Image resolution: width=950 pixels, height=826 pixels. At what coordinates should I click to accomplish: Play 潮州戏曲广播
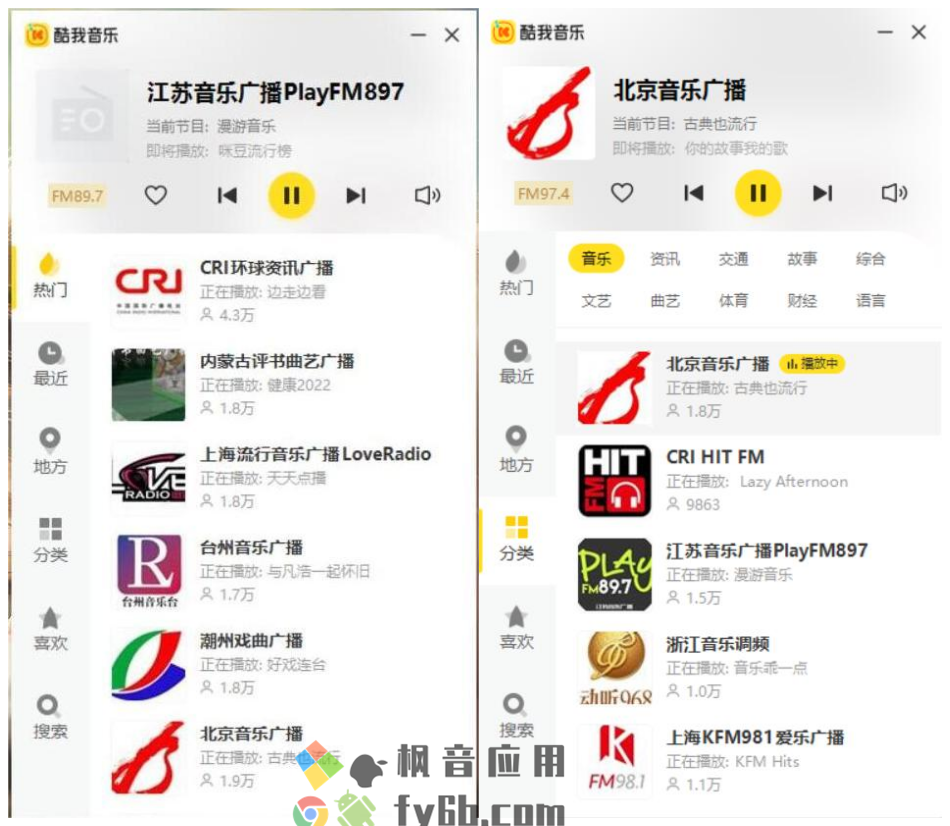[x=250, y=641]
